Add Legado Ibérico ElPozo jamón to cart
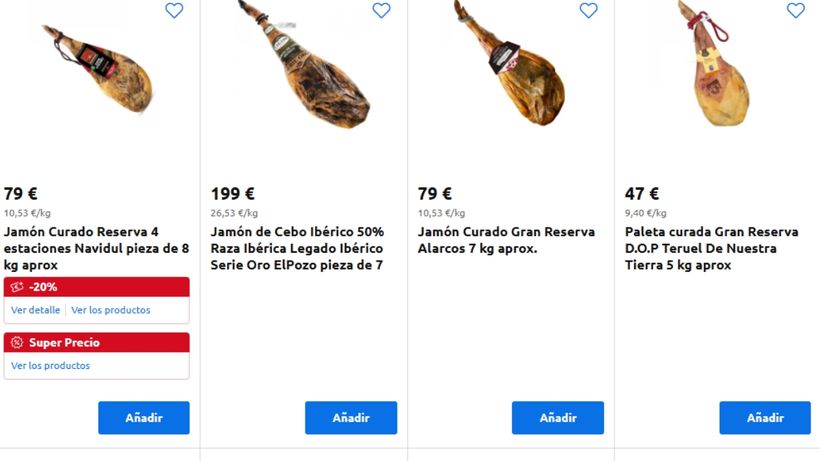The width and height of the screenshot is (820, 461). (350, 418)
